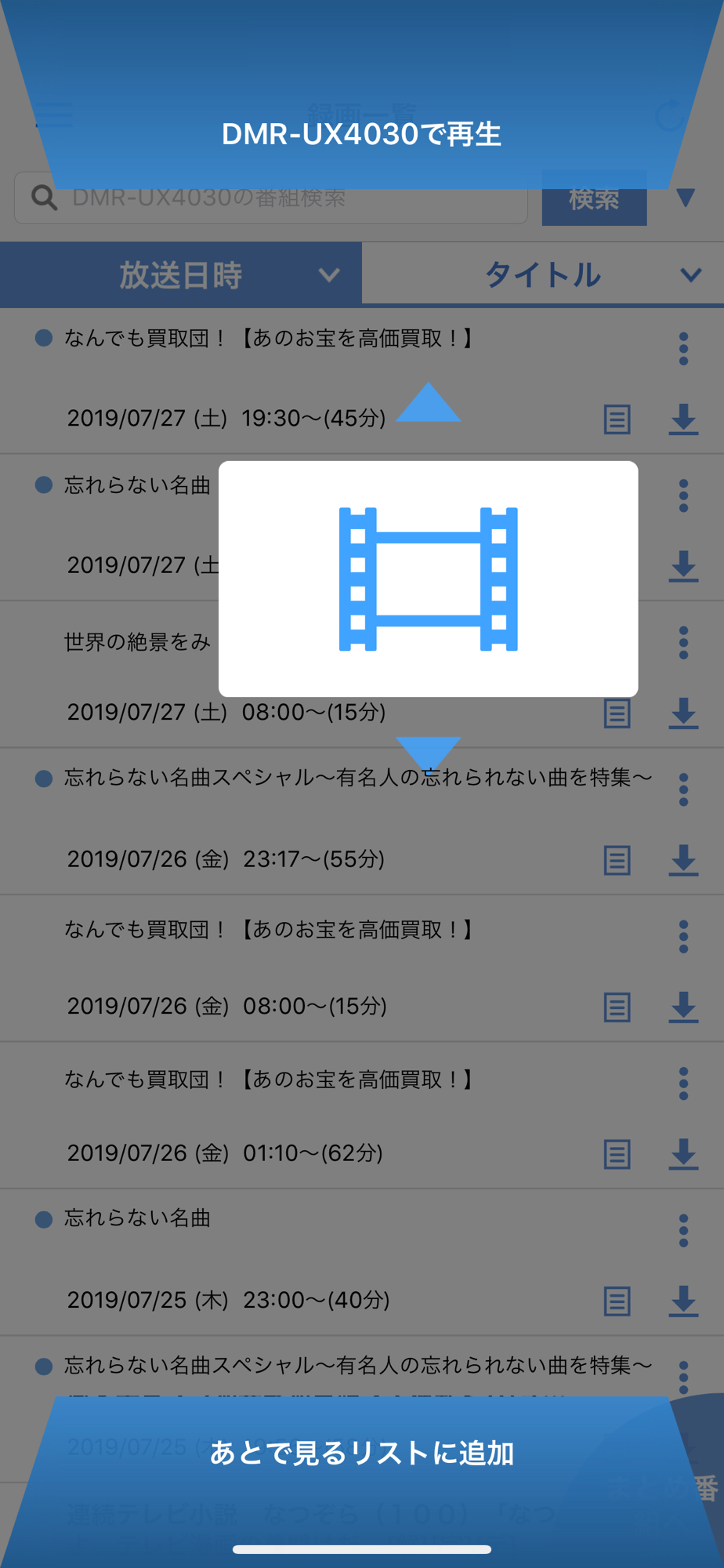Tap the film thumbnail card
Viewport: 724px width, 1568px height.
(x=428, y=579)
